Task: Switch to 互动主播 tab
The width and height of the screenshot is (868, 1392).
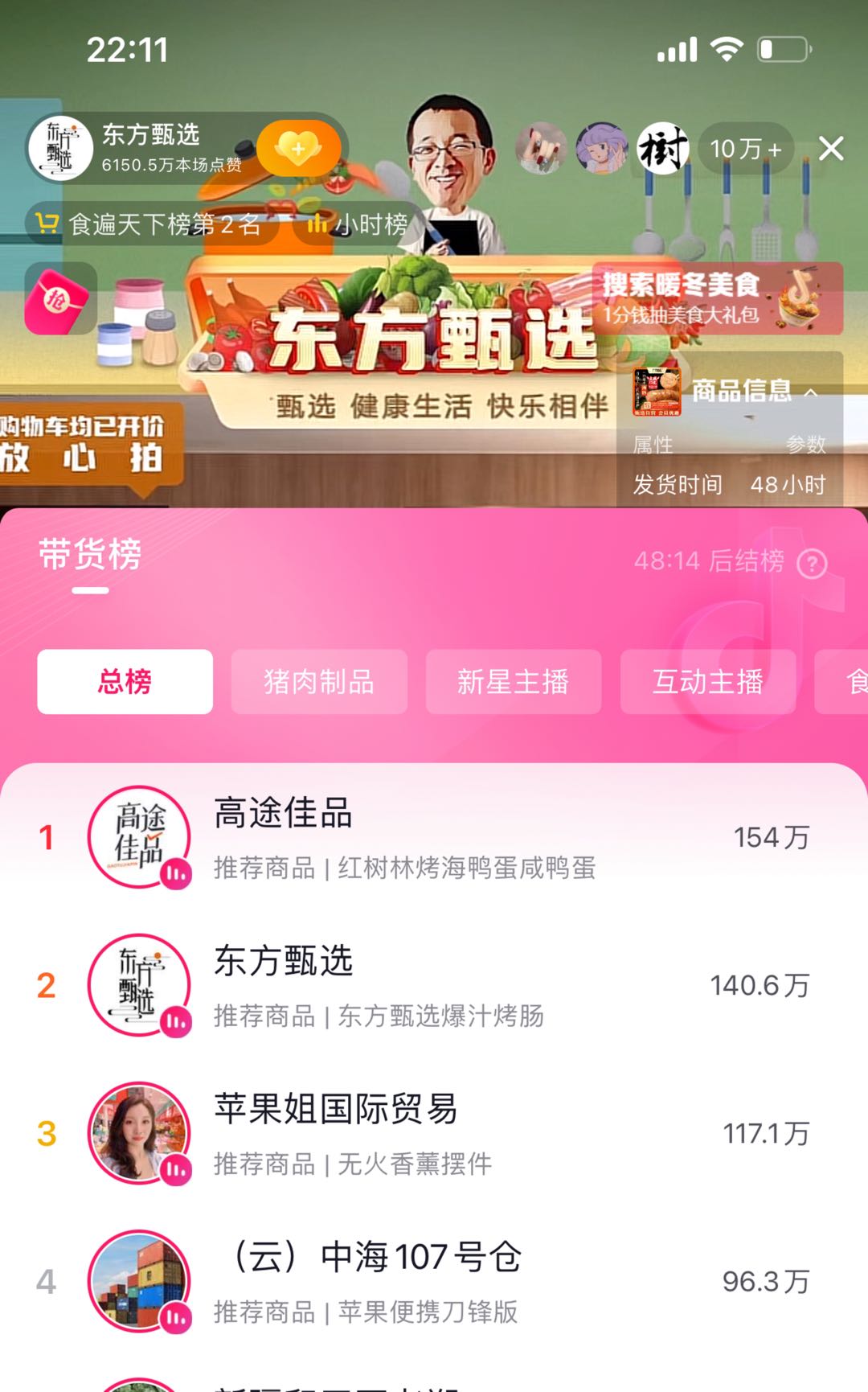Action: tap(707, 682)
